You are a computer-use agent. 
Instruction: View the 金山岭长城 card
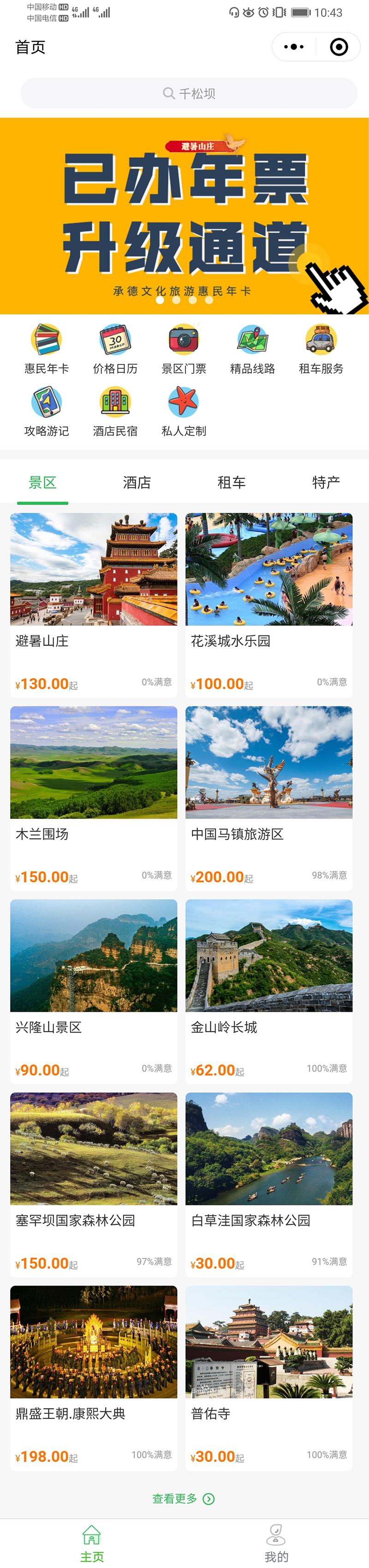coord(269,990)
